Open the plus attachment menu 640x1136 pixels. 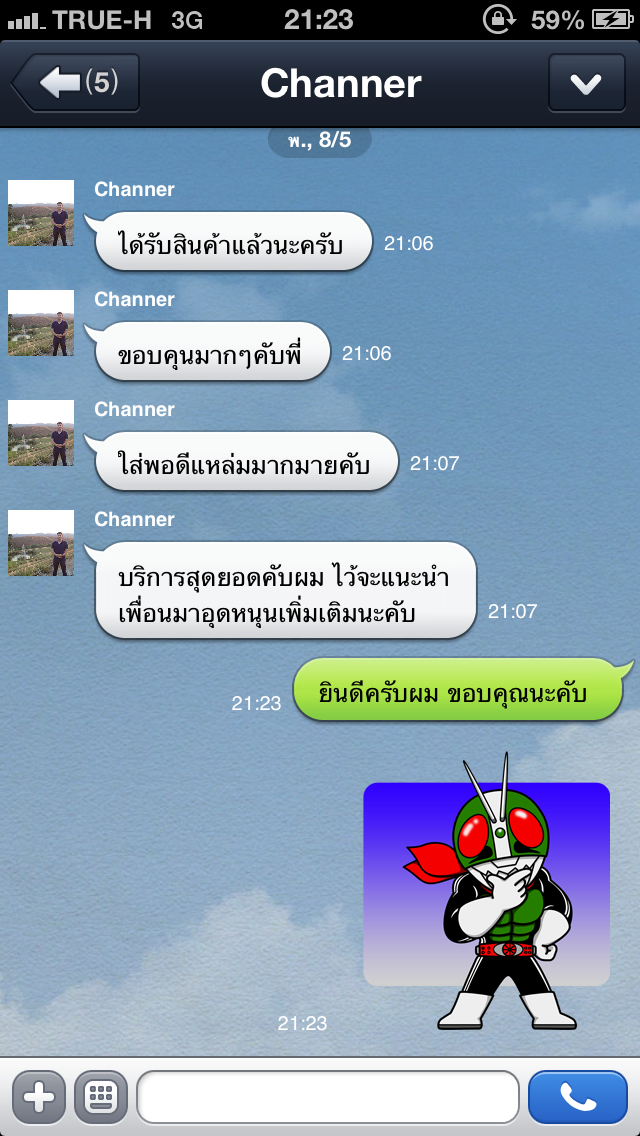pos(38,1097)
